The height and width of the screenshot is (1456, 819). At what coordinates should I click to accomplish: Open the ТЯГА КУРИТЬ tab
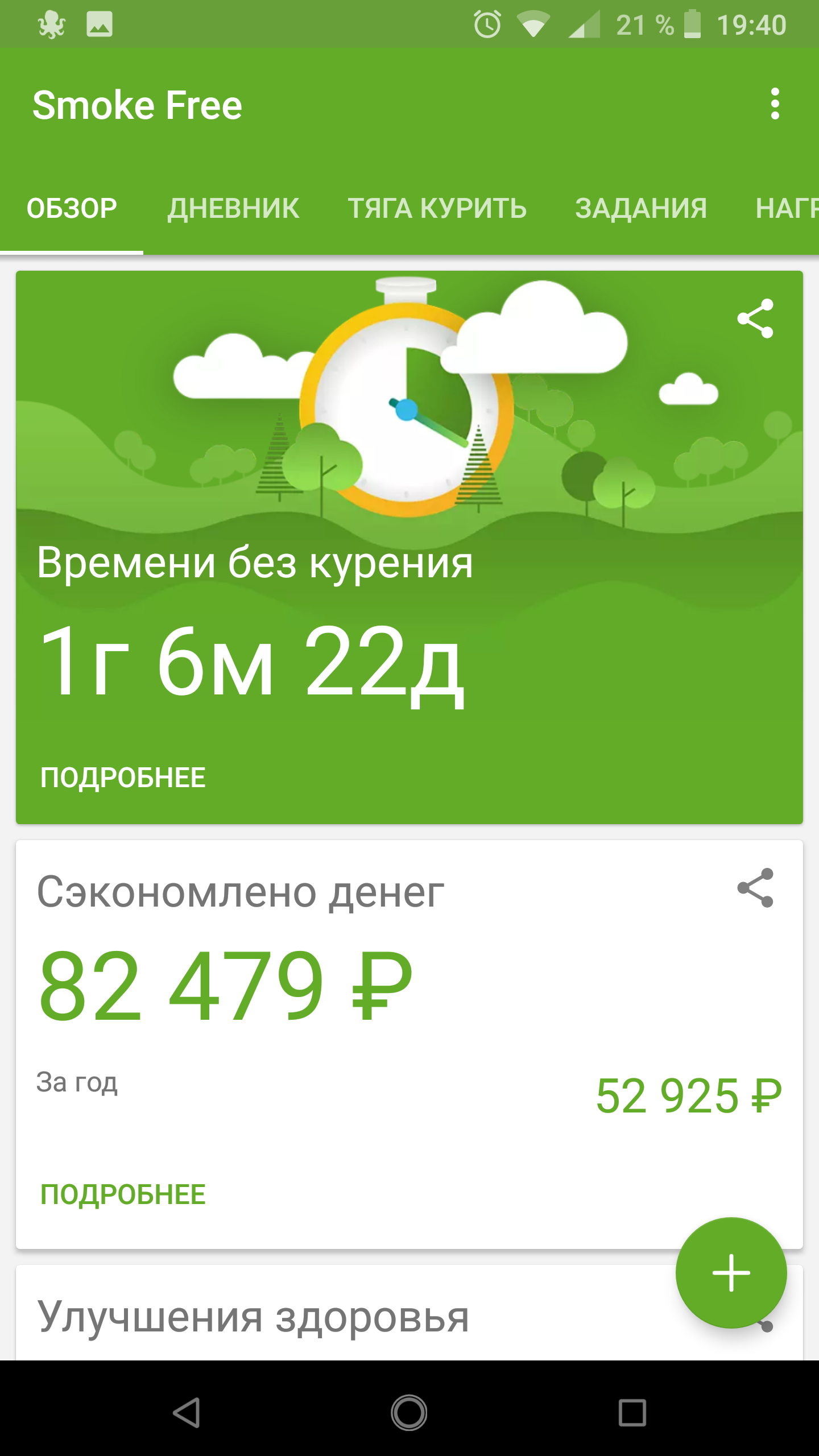coord(437,208)
